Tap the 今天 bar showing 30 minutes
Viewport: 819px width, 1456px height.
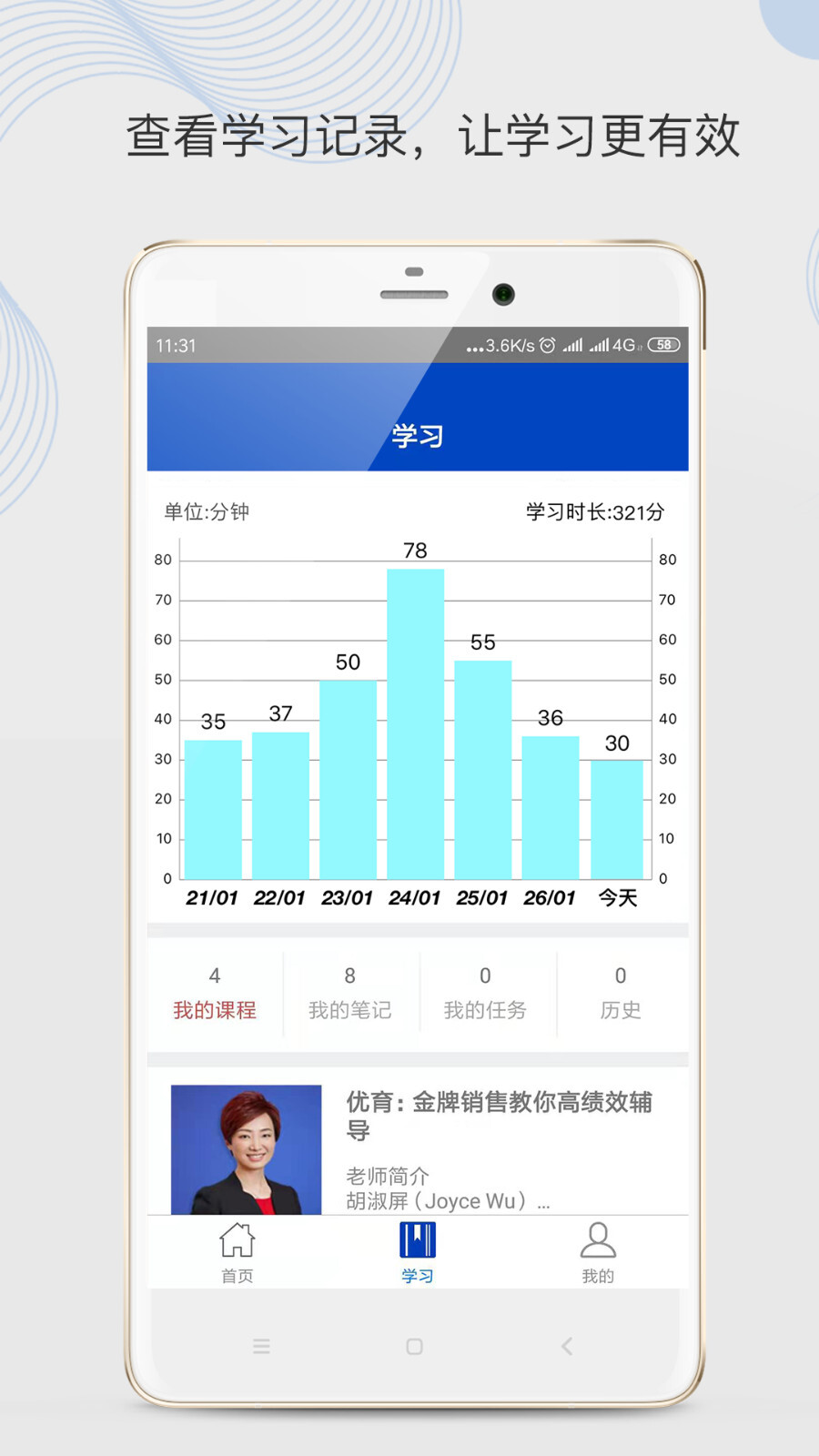[616, 819]
